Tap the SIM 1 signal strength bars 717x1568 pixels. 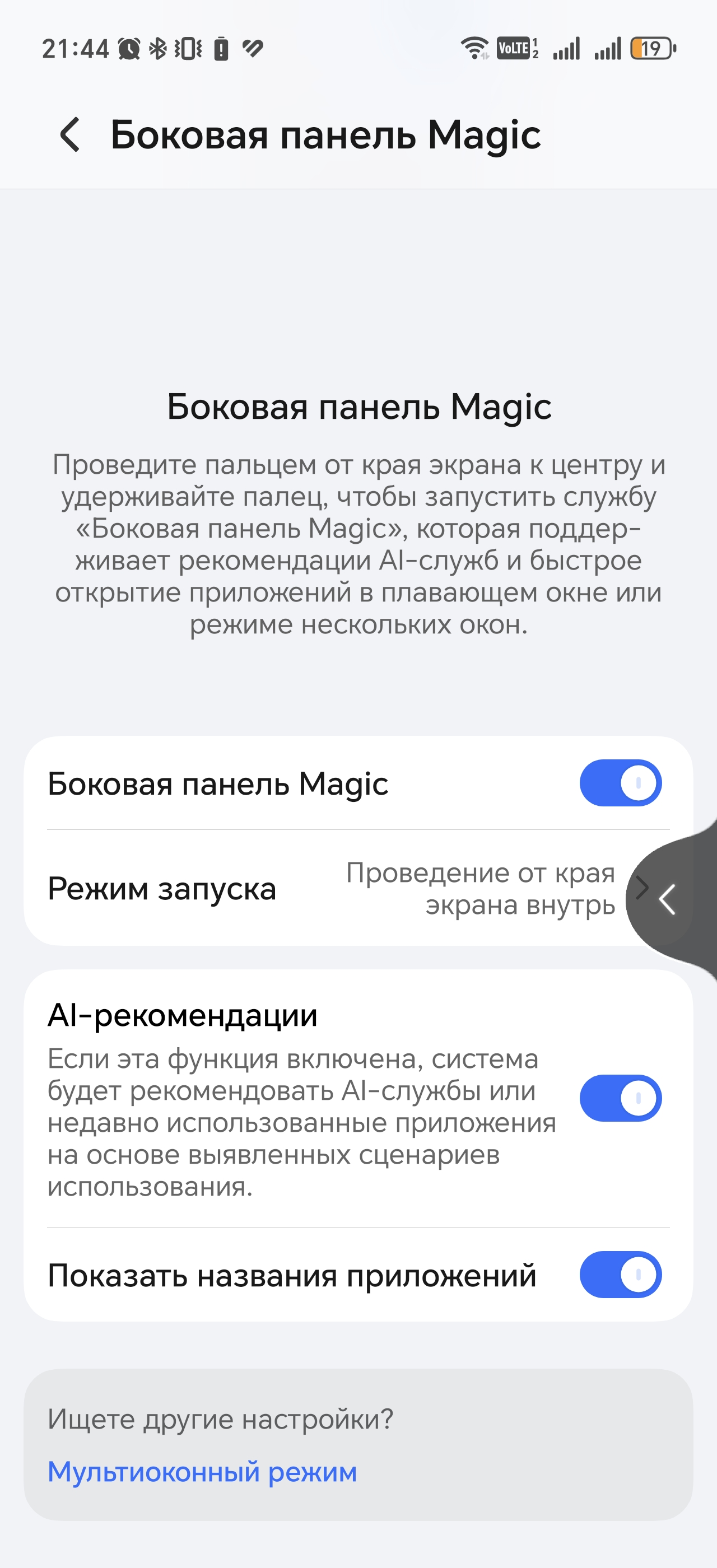(x=566, y=49)
